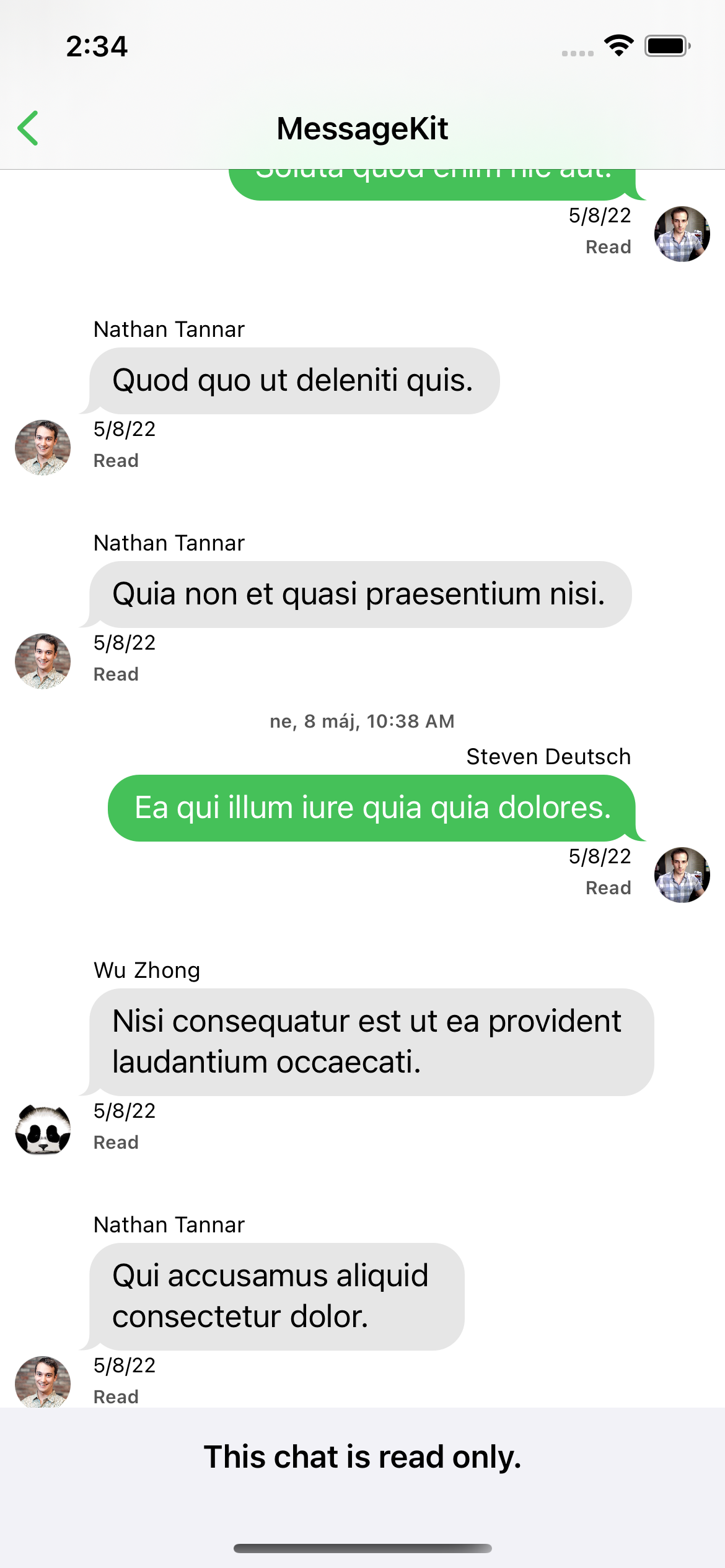Tap the green bubble "Ea qui illum iure quia quia dolores."

(x=374, y=808)
